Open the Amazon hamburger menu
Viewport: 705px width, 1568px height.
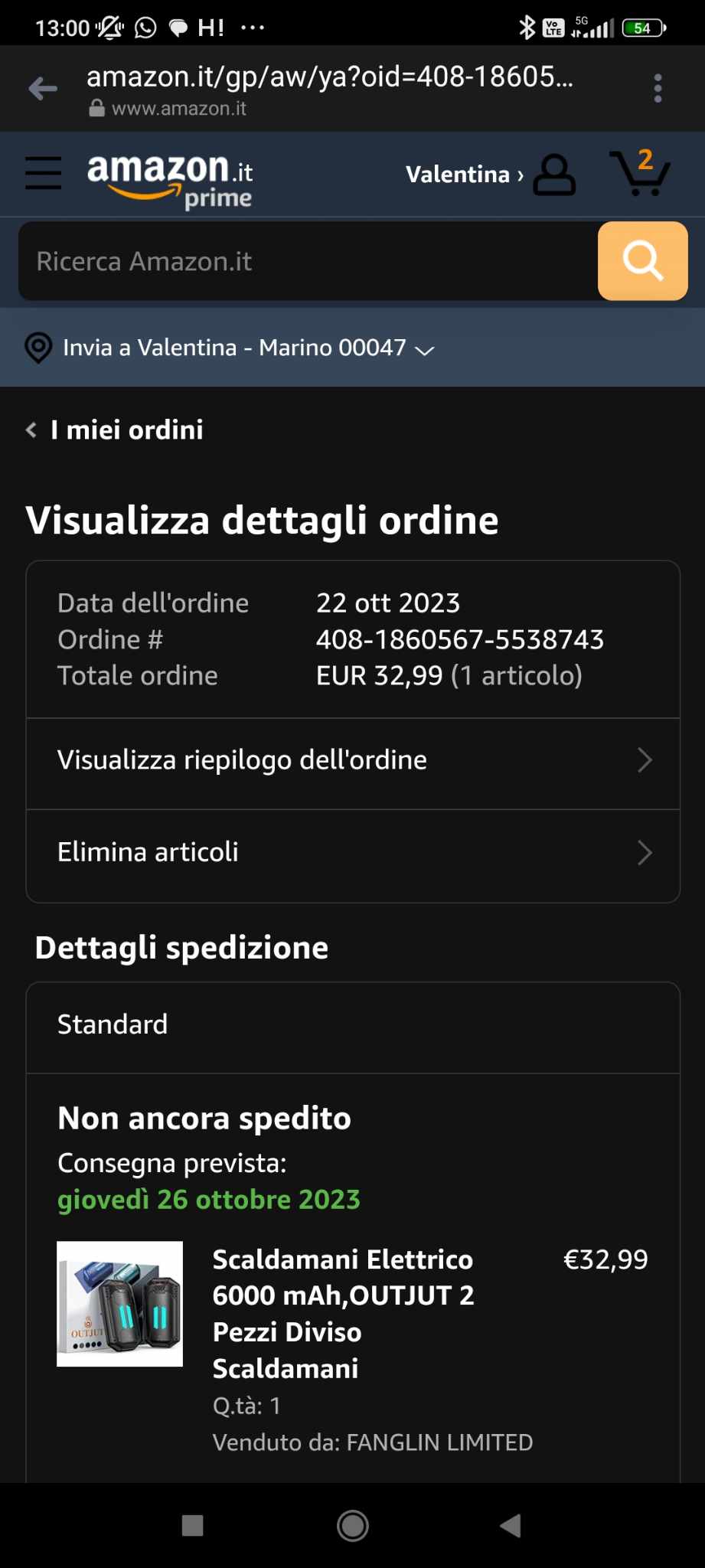point(44,173)
